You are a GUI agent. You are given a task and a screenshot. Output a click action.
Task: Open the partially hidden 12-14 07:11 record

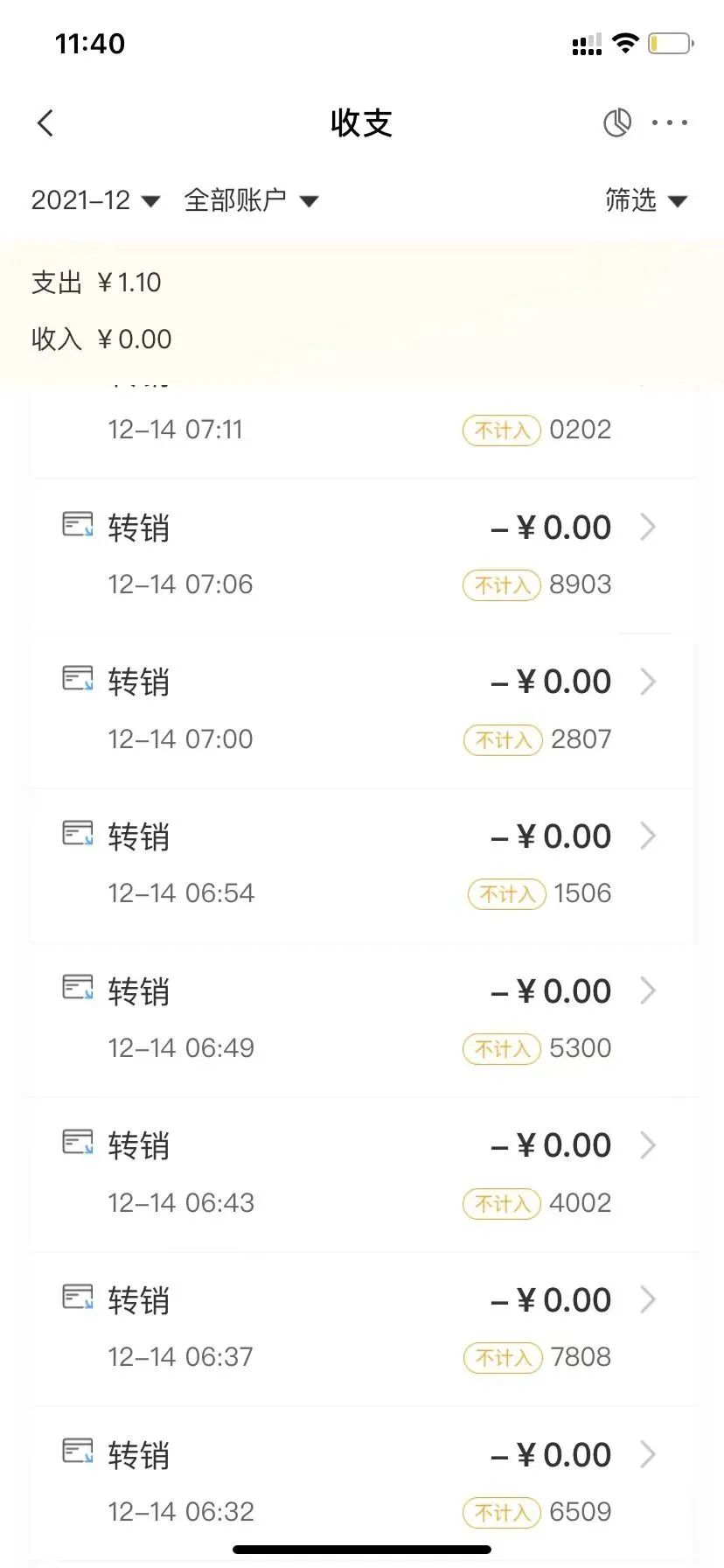click(362, 430)
